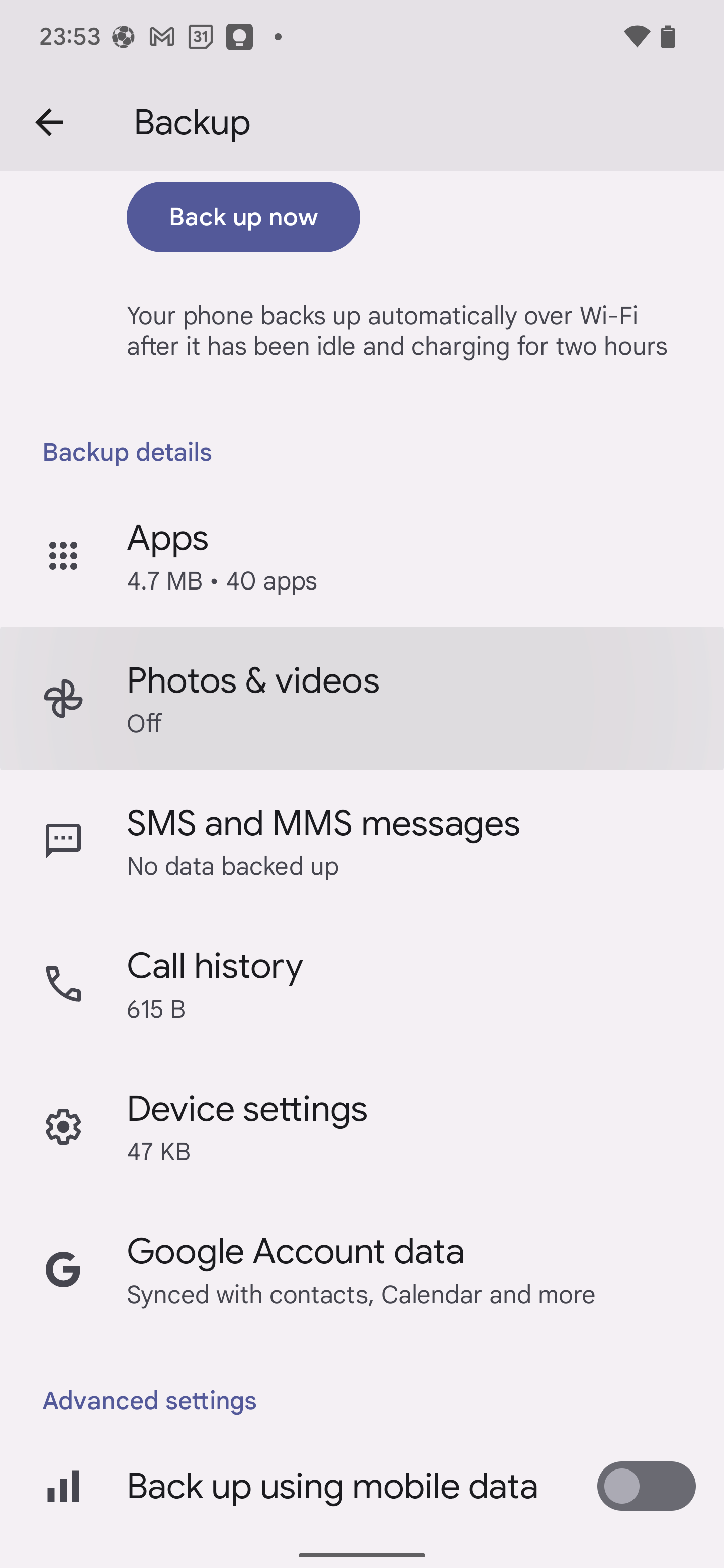724x1568 pixels.
Task: Tap the mobile signal bars icon
Action: [x=63, y=1485]
